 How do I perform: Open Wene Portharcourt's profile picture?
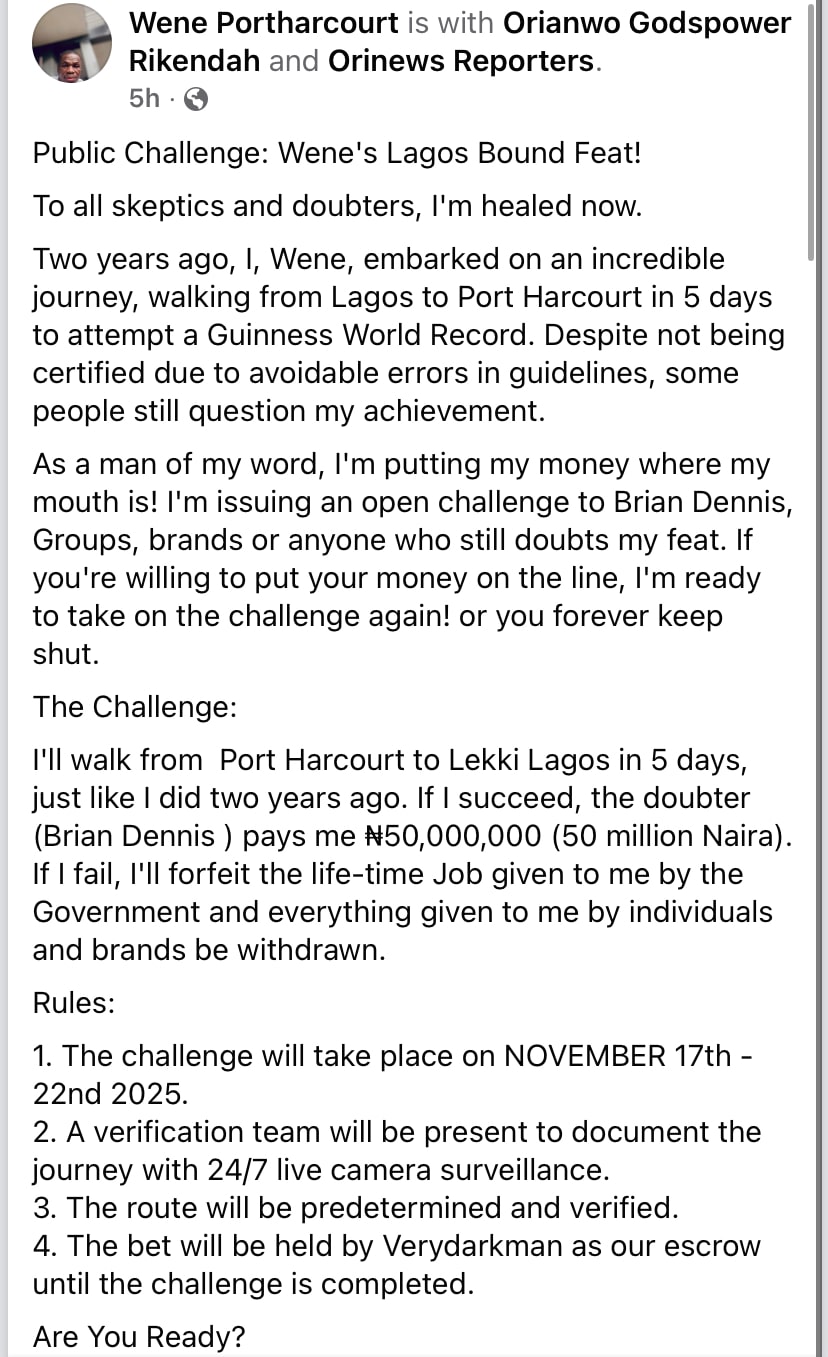tap(72, 44)
